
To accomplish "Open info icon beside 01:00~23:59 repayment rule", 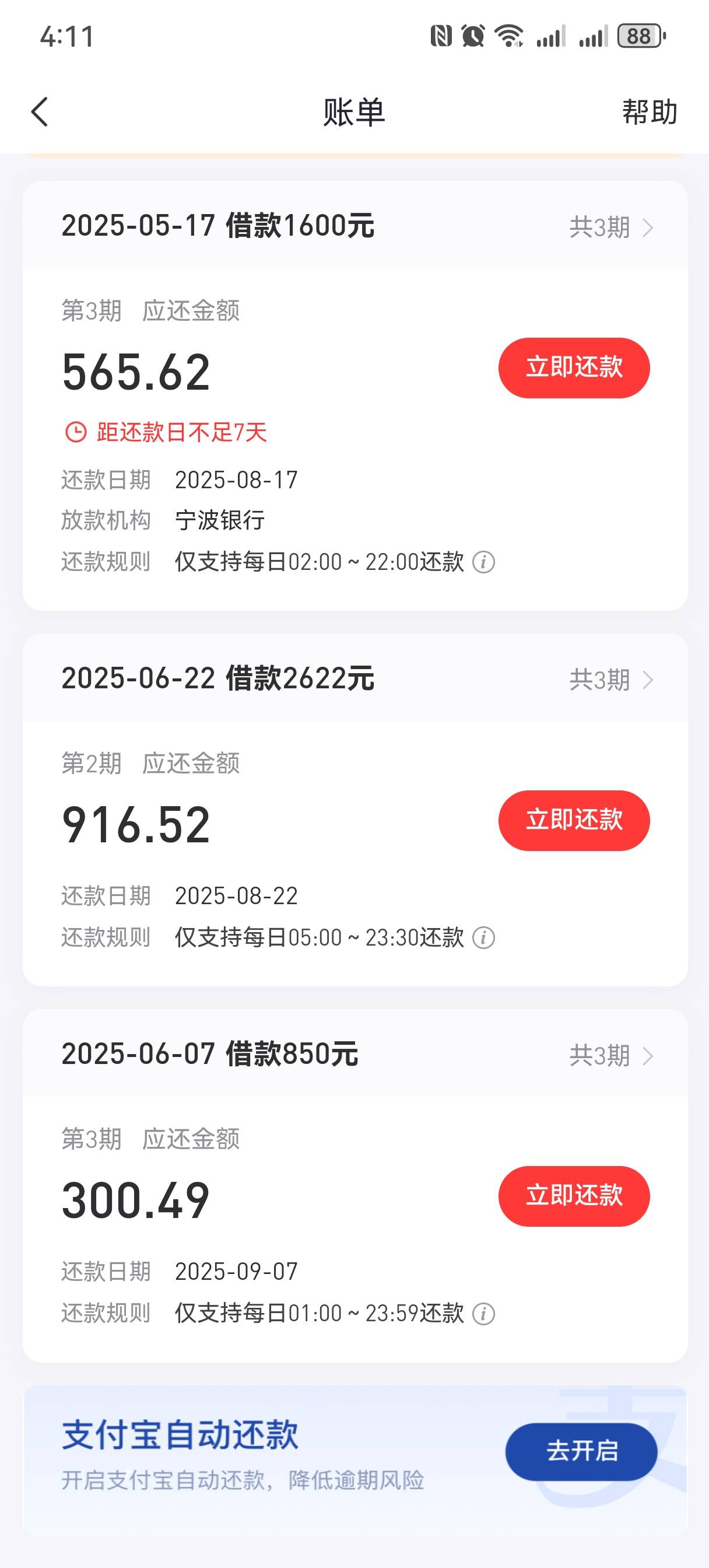I will [484, 1314].
